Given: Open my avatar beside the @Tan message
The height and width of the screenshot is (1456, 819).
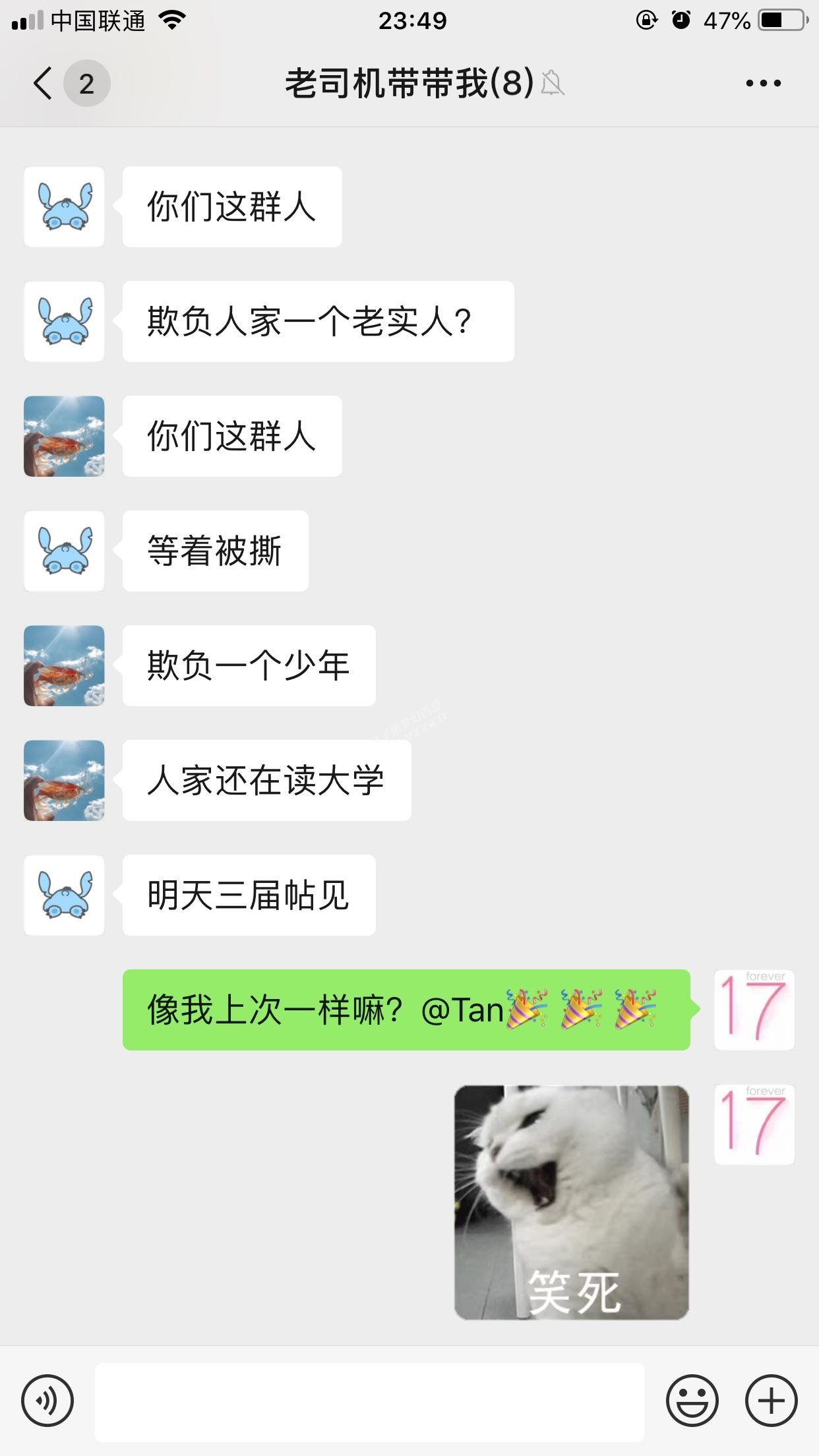Looking at the screenshot, I should pos(754,1010).
